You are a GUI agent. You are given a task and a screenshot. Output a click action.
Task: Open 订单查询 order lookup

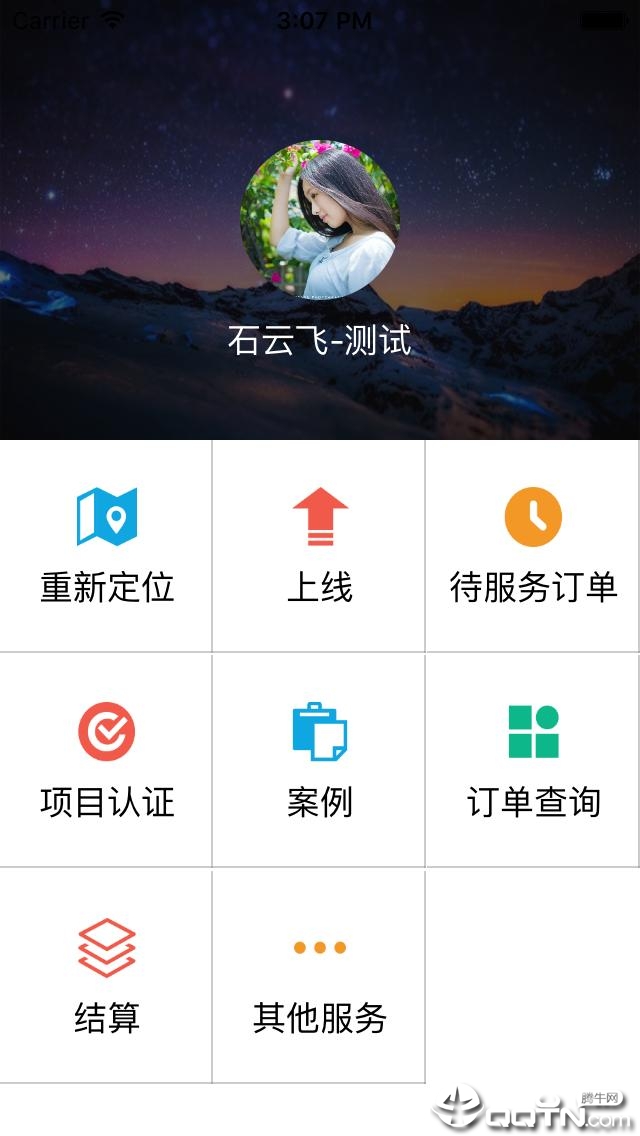pos(532,760)
